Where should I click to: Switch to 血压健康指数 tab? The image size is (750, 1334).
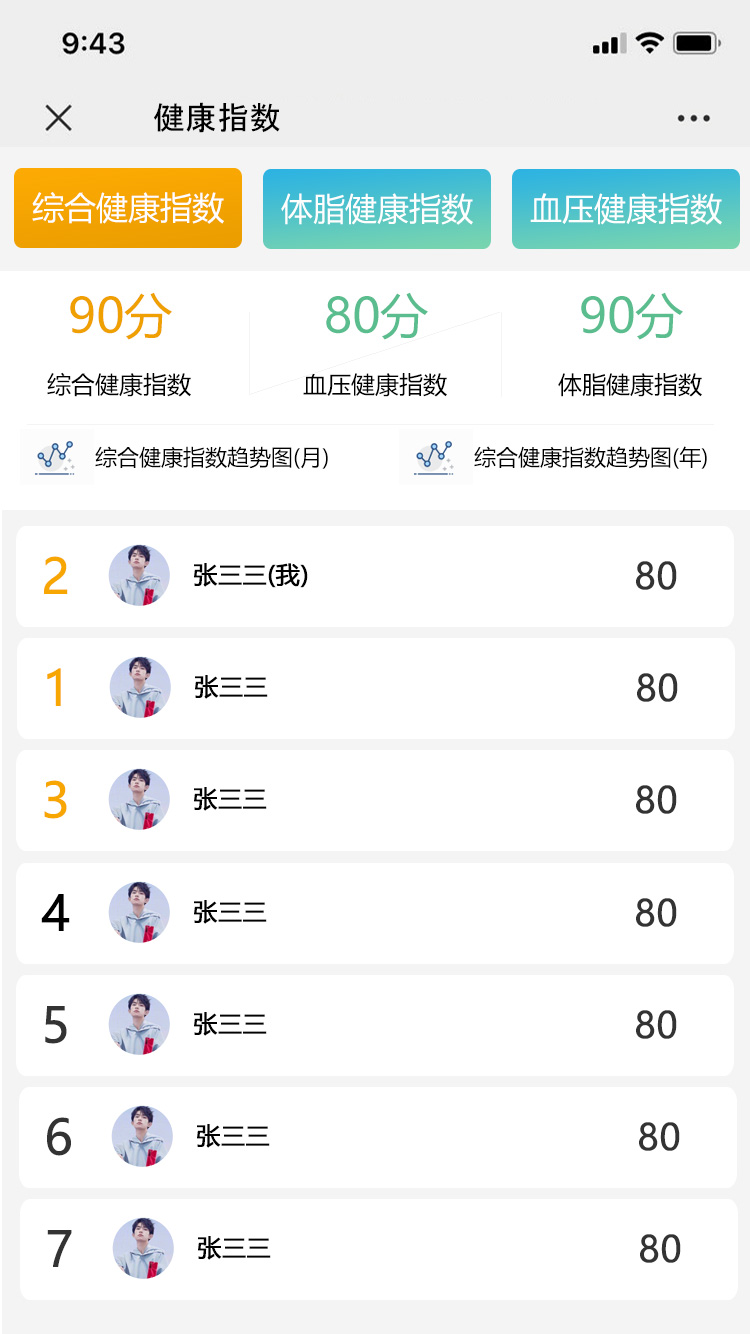tap(626, 208)
